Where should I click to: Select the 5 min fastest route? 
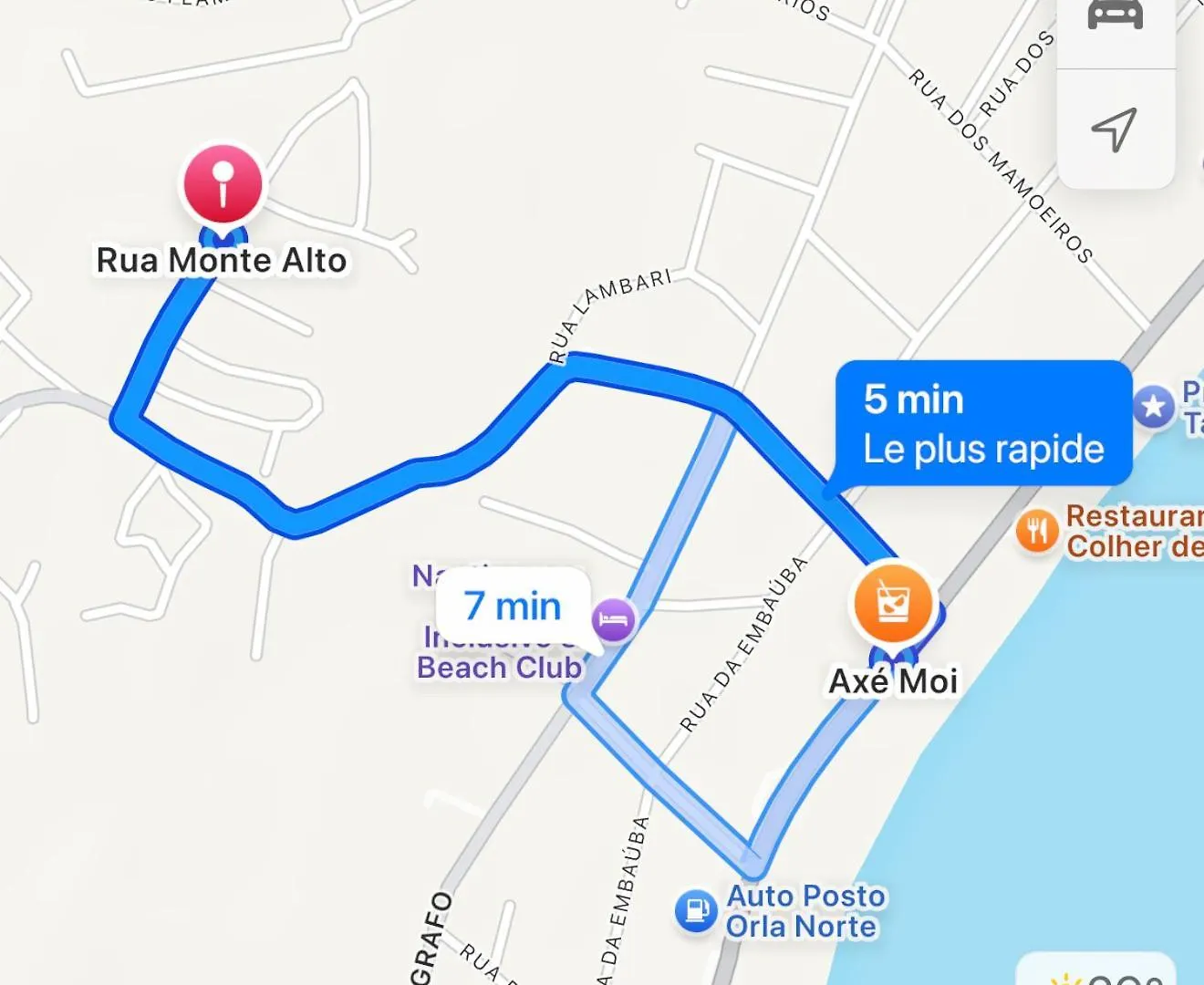(x=983, y=424)
